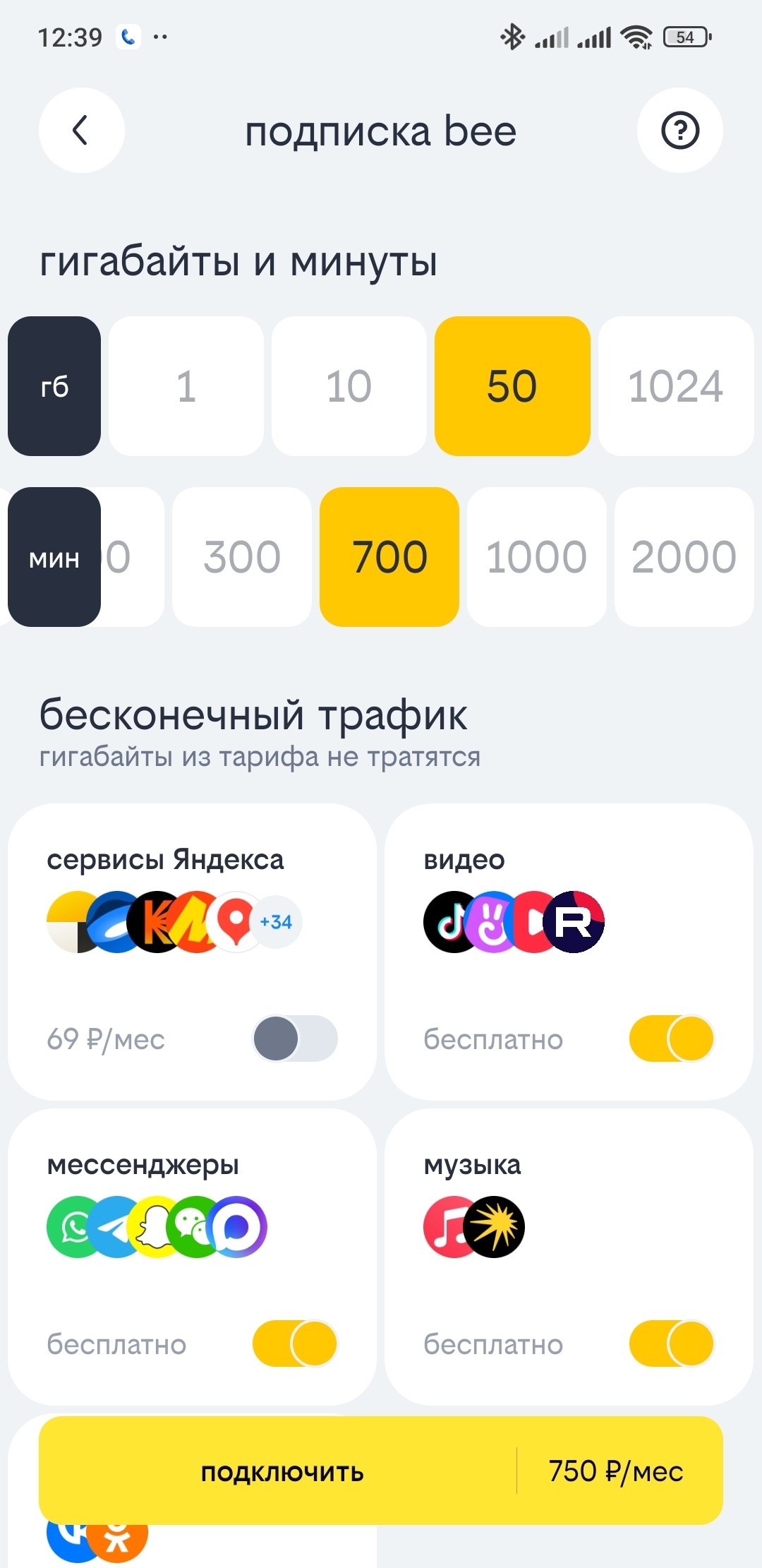Open the help question mark icon
This screenshot has height=1568, width=762.
click(679, 131)
